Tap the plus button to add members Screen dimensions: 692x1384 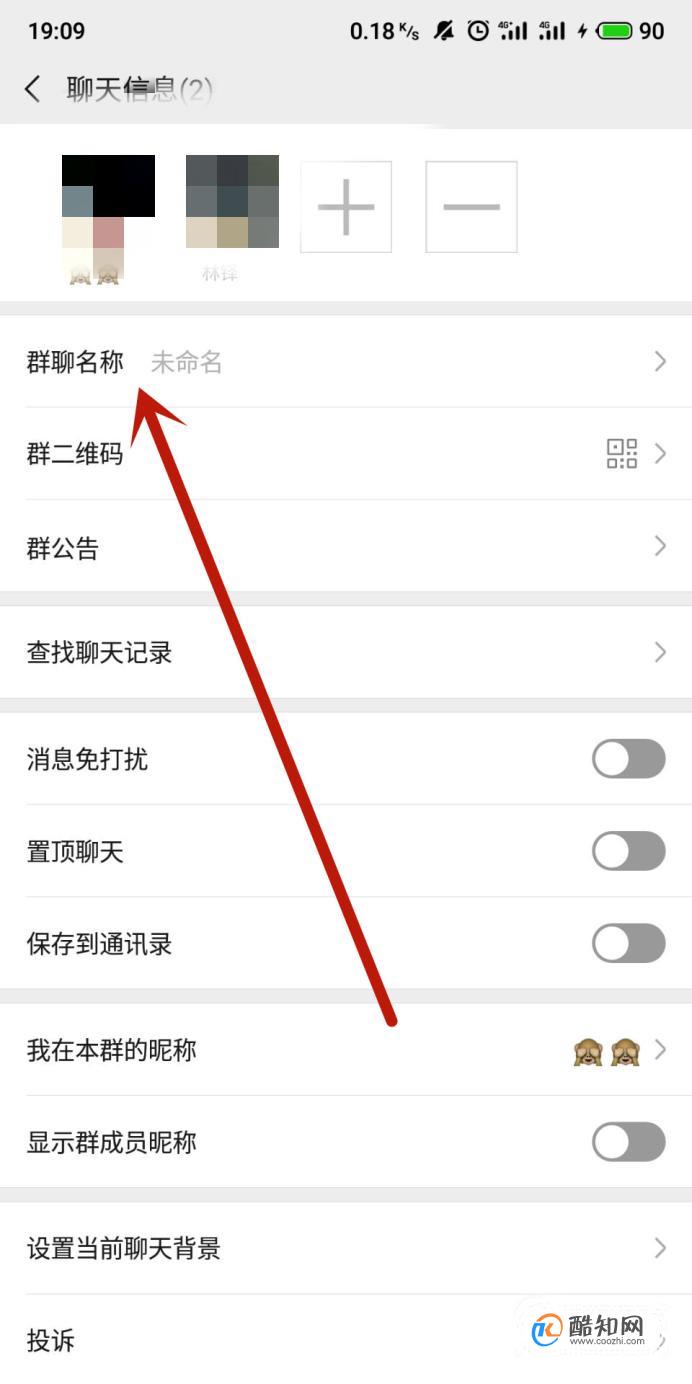346,207
